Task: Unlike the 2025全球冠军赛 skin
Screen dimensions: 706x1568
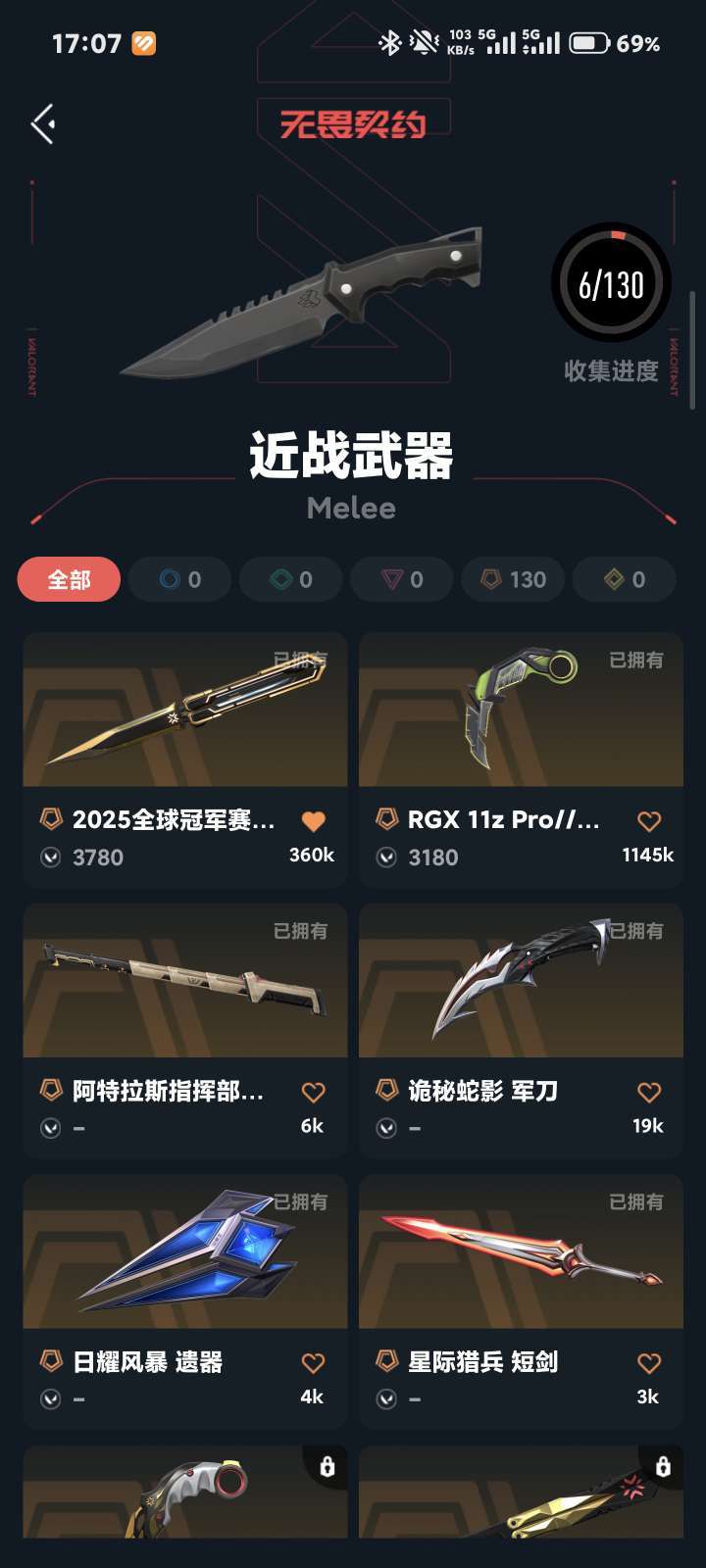Action: click(x=313, y=821)
